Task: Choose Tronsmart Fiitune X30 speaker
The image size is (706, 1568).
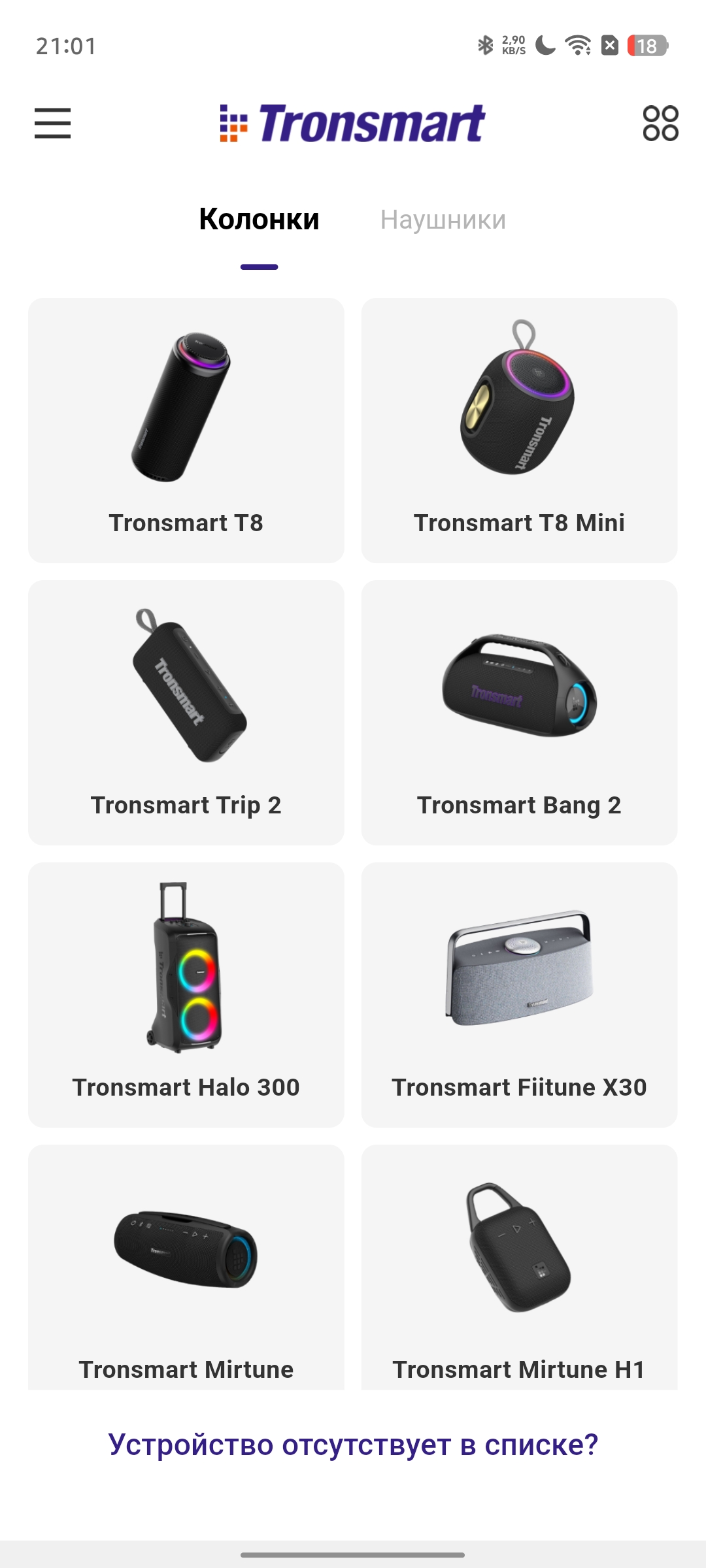Action: (x=519, y=995)
